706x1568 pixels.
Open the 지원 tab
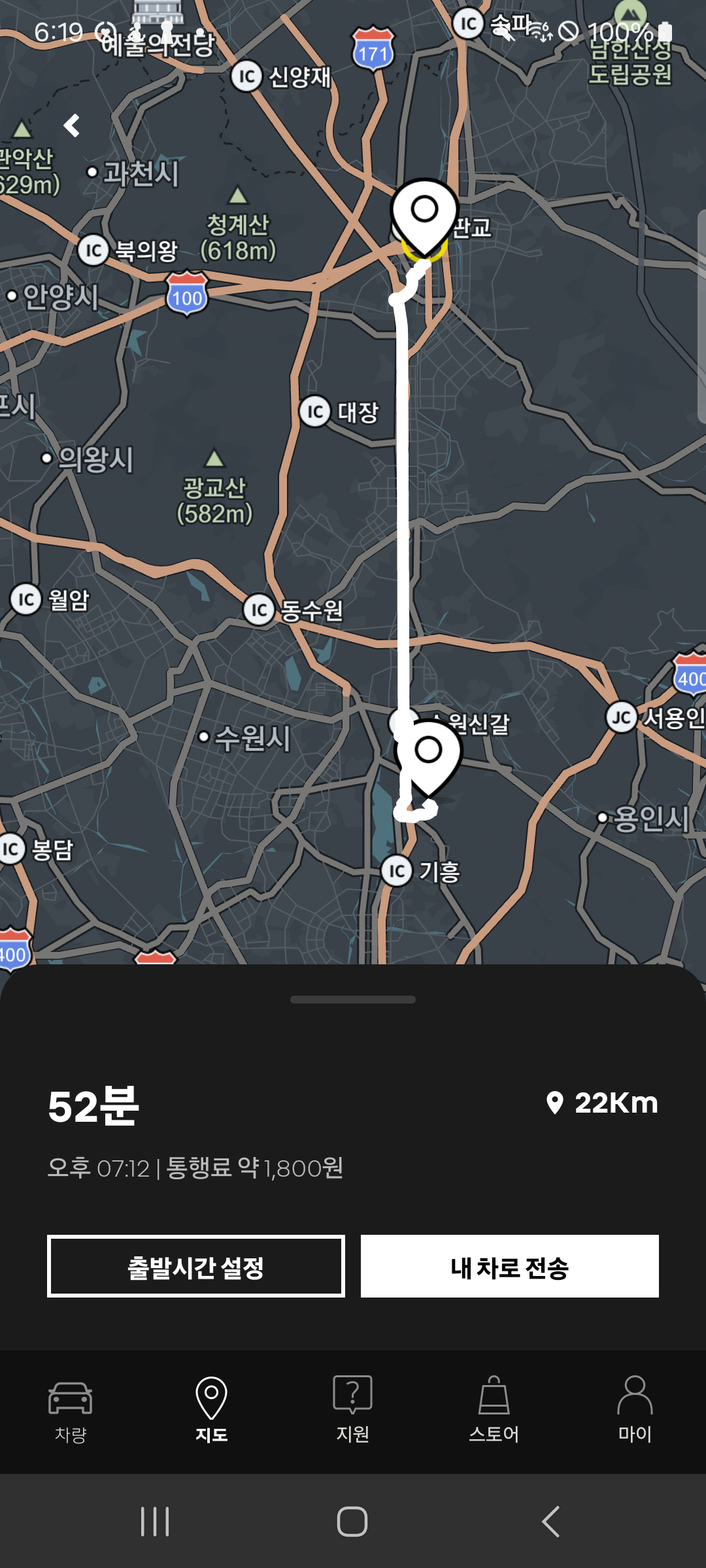click(353, 1411)
